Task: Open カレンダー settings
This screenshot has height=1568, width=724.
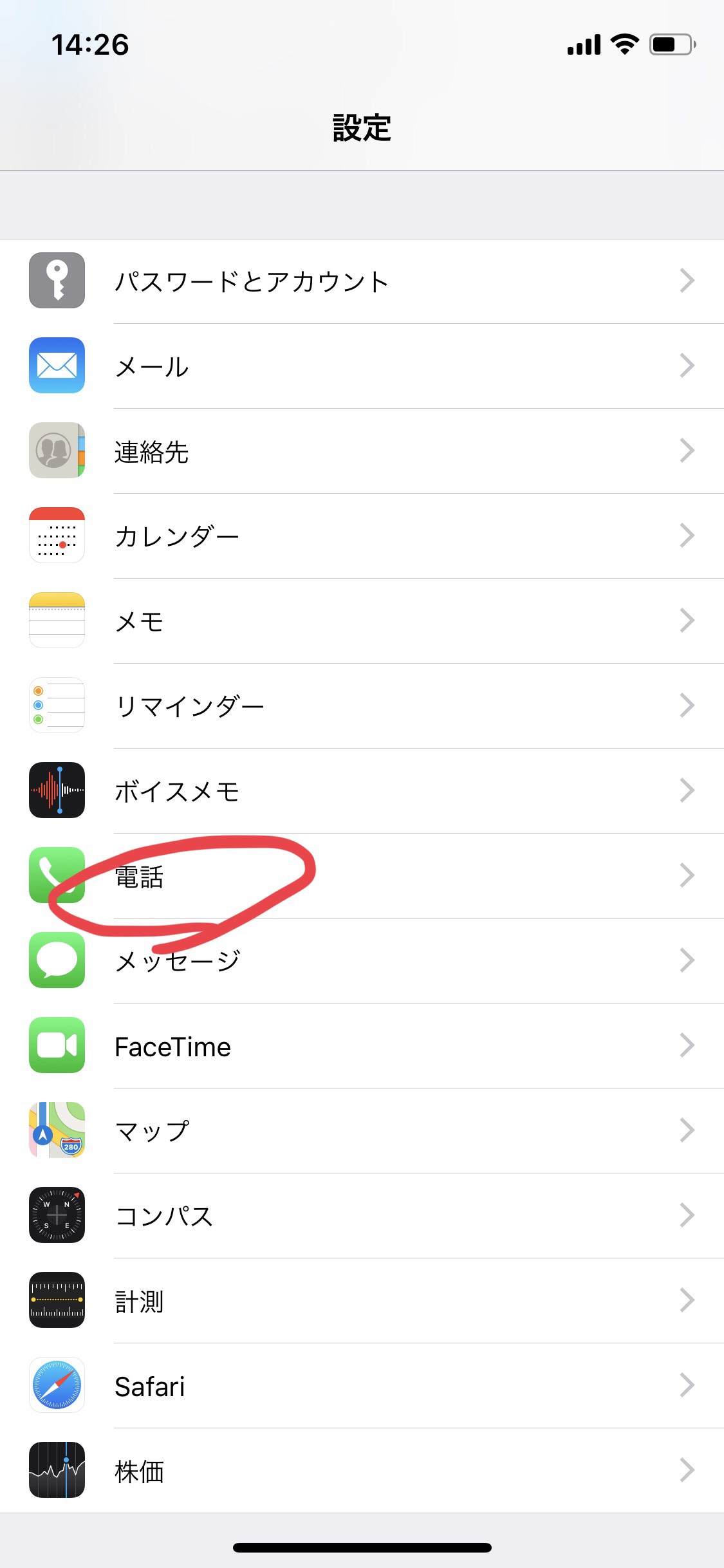Action: click(362, 536)
